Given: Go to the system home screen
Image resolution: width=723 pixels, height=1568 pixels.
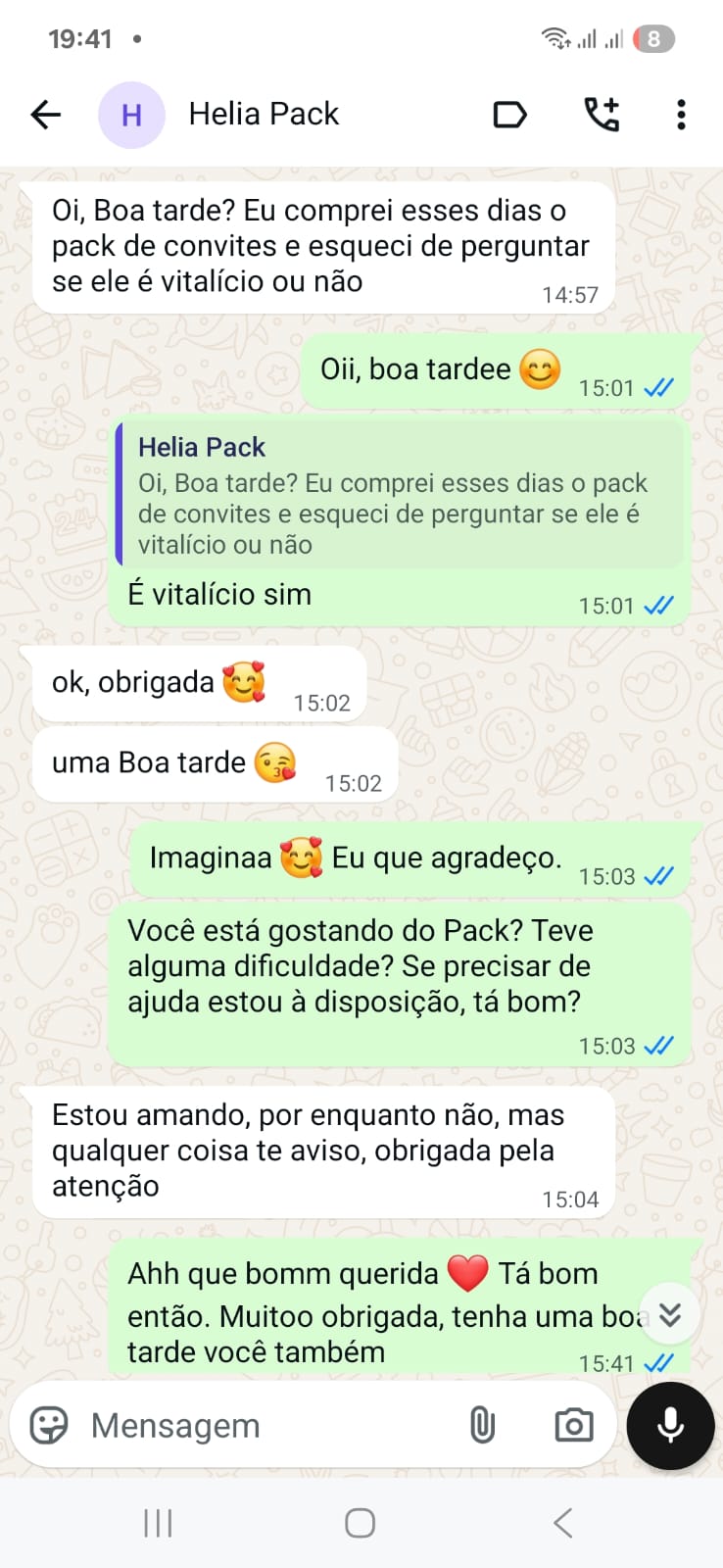Looking at the screenshot, I should click(360, 1523).
